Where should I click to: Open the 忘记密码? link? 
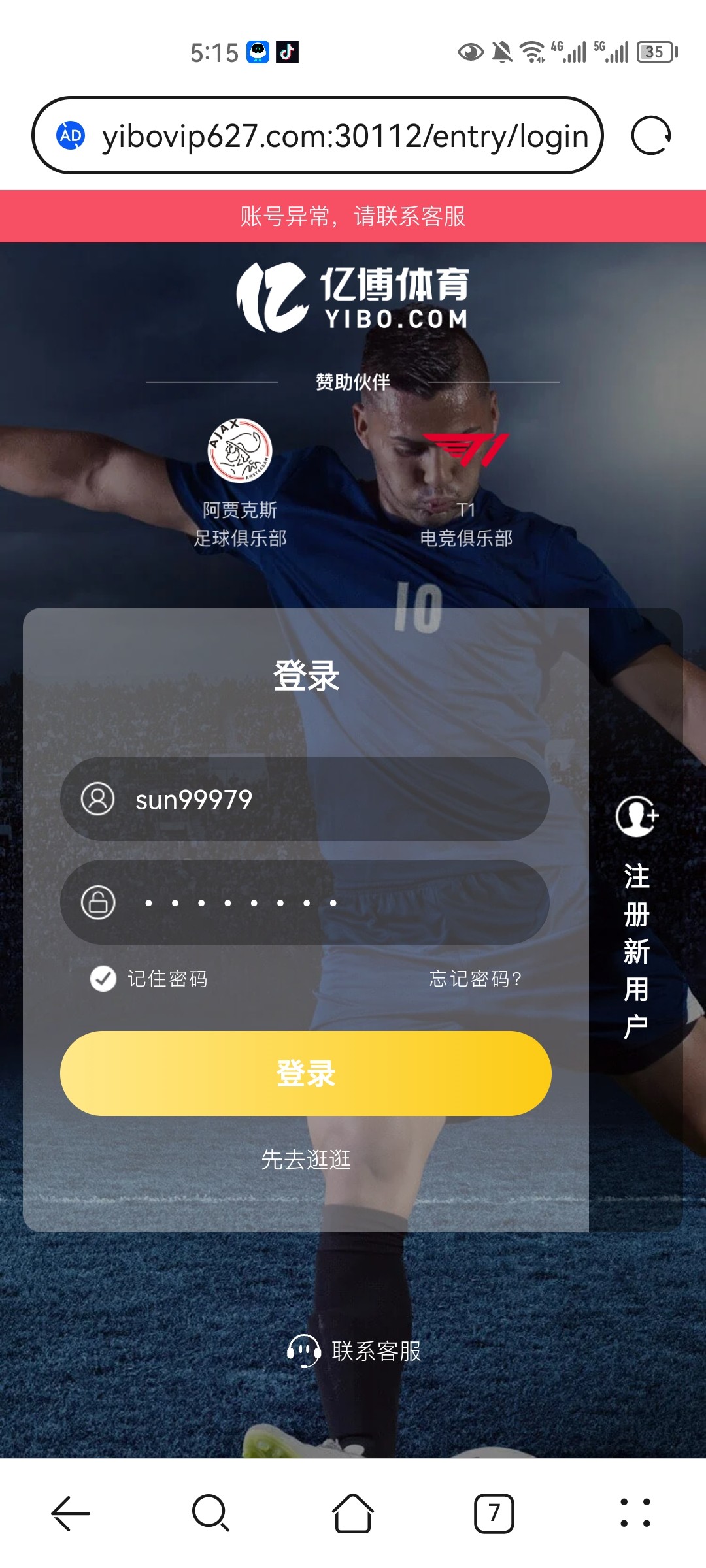475,979
